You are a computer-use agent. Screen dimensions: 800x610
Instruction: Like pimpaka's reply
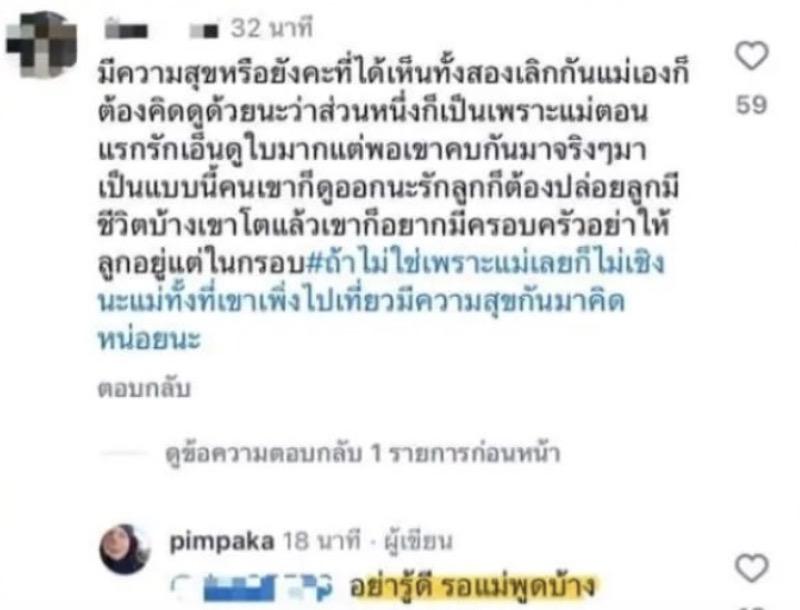tap(751, 569)
